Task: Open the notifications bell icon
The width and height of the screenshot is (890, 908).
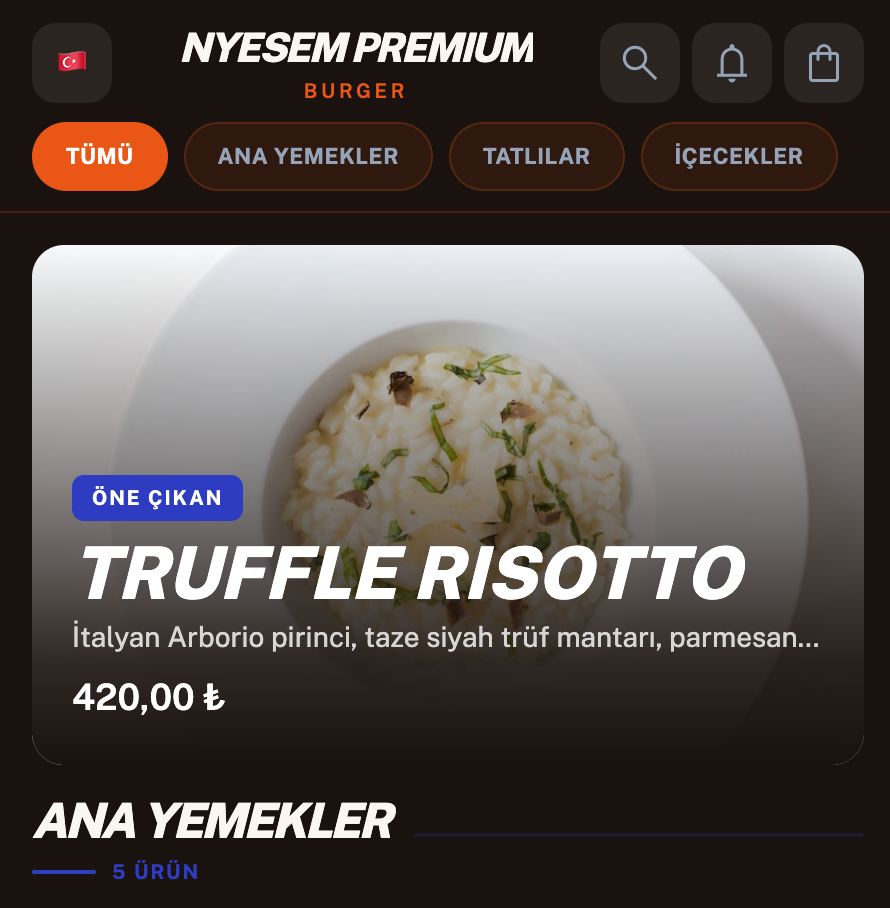Action: coord(731,63)
